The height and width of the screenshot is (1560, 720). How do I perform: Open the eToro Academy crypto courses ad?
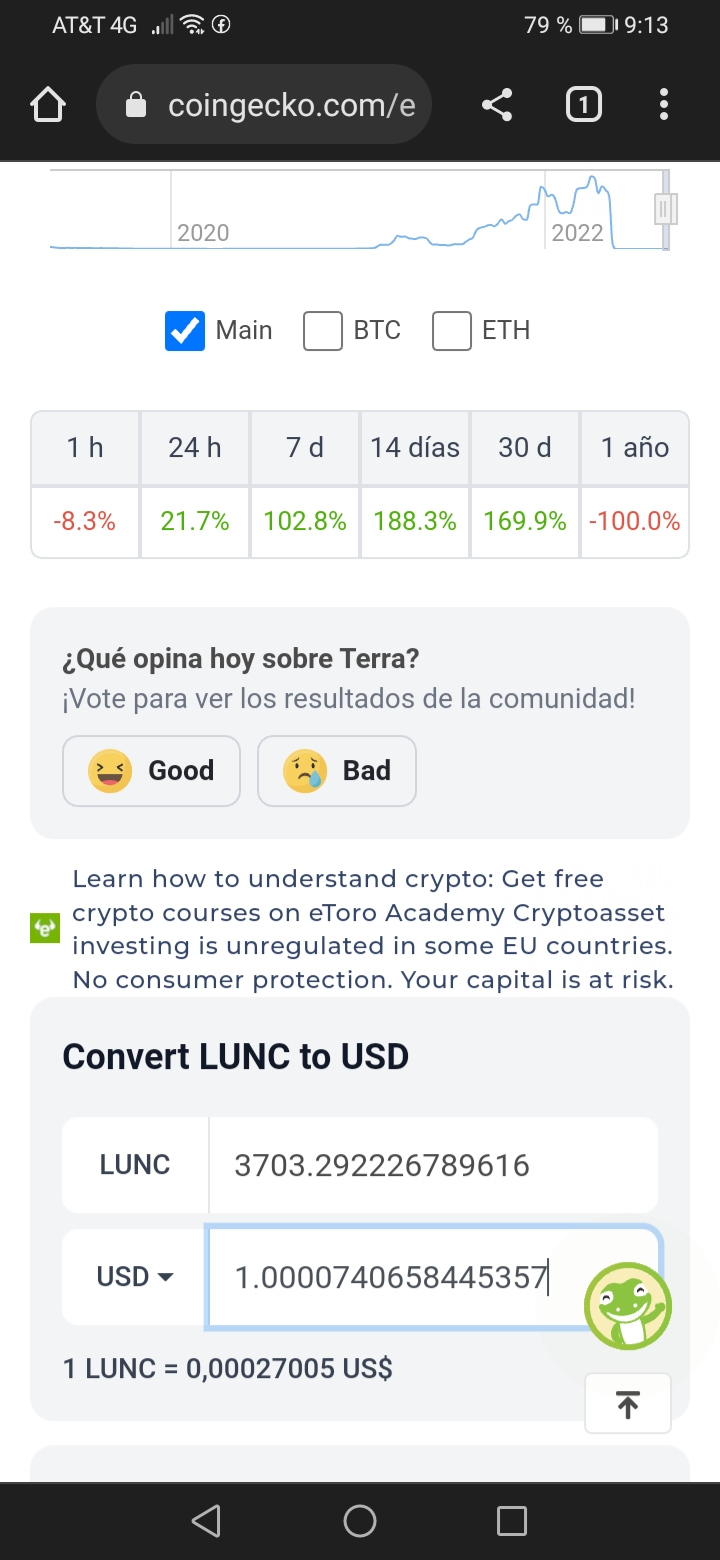click(x=370, y=929)
